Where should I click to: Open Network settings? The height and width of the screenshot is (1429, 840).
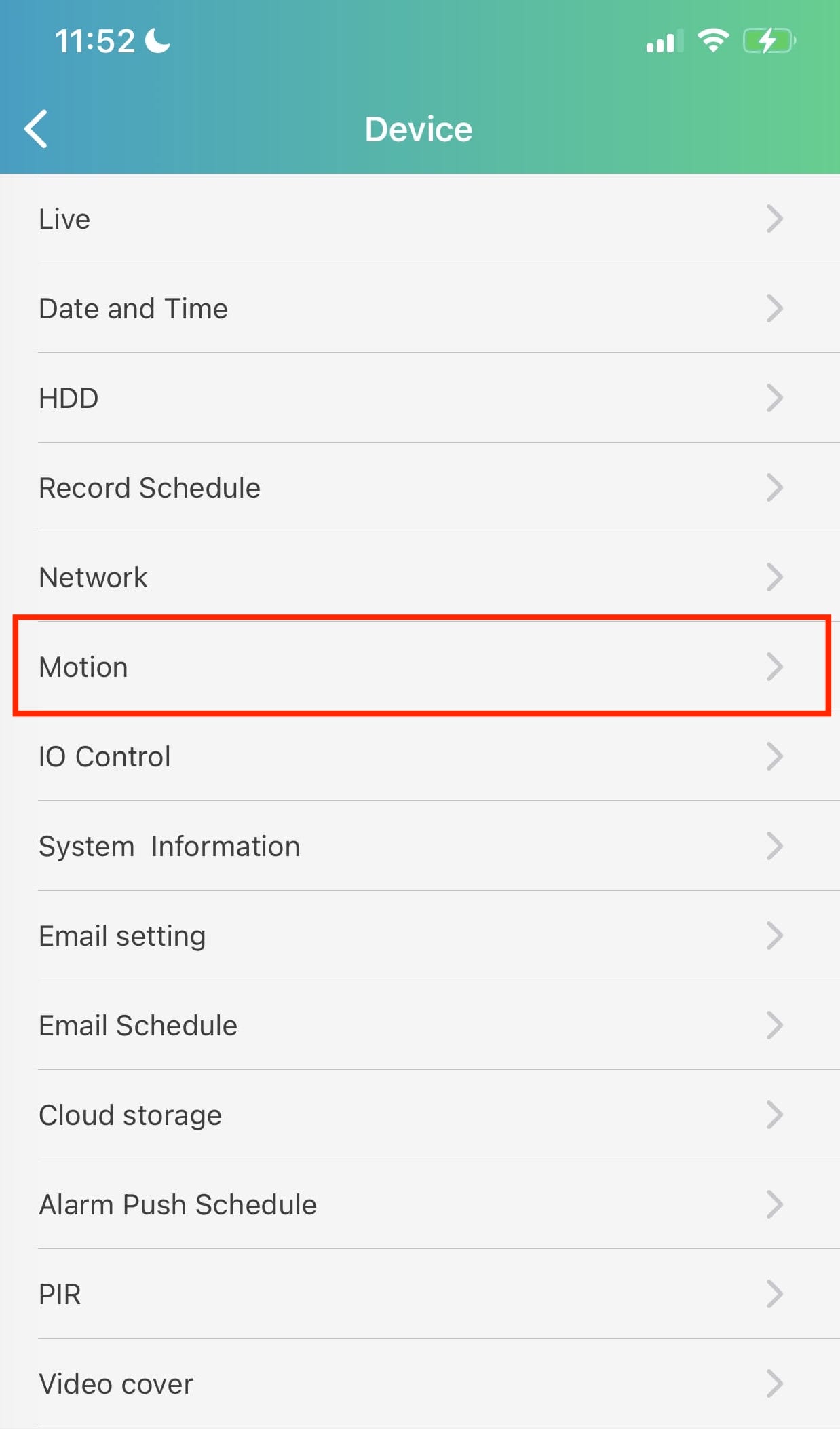click(420, 578)
